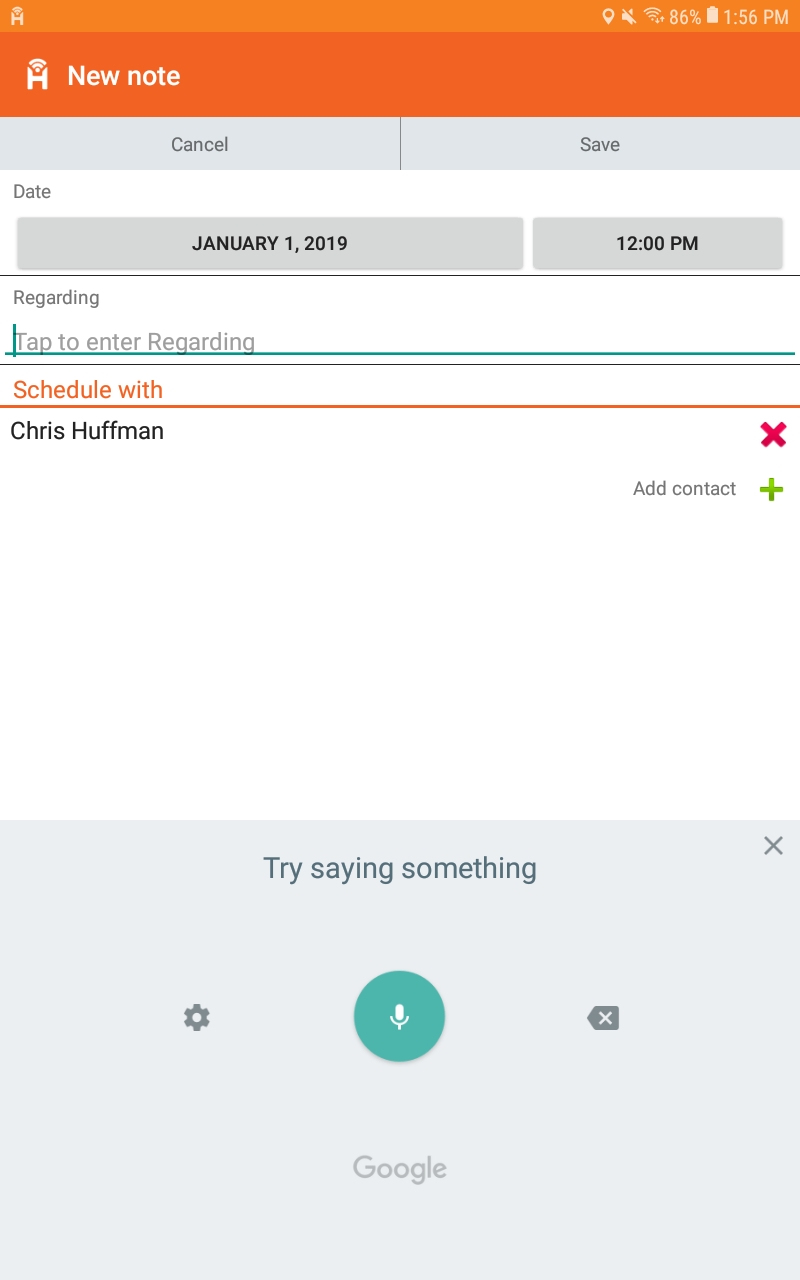Remove Chris Huffman from the note
Image resolution: width=800 pixels, height=1280 pixels.
773,434
